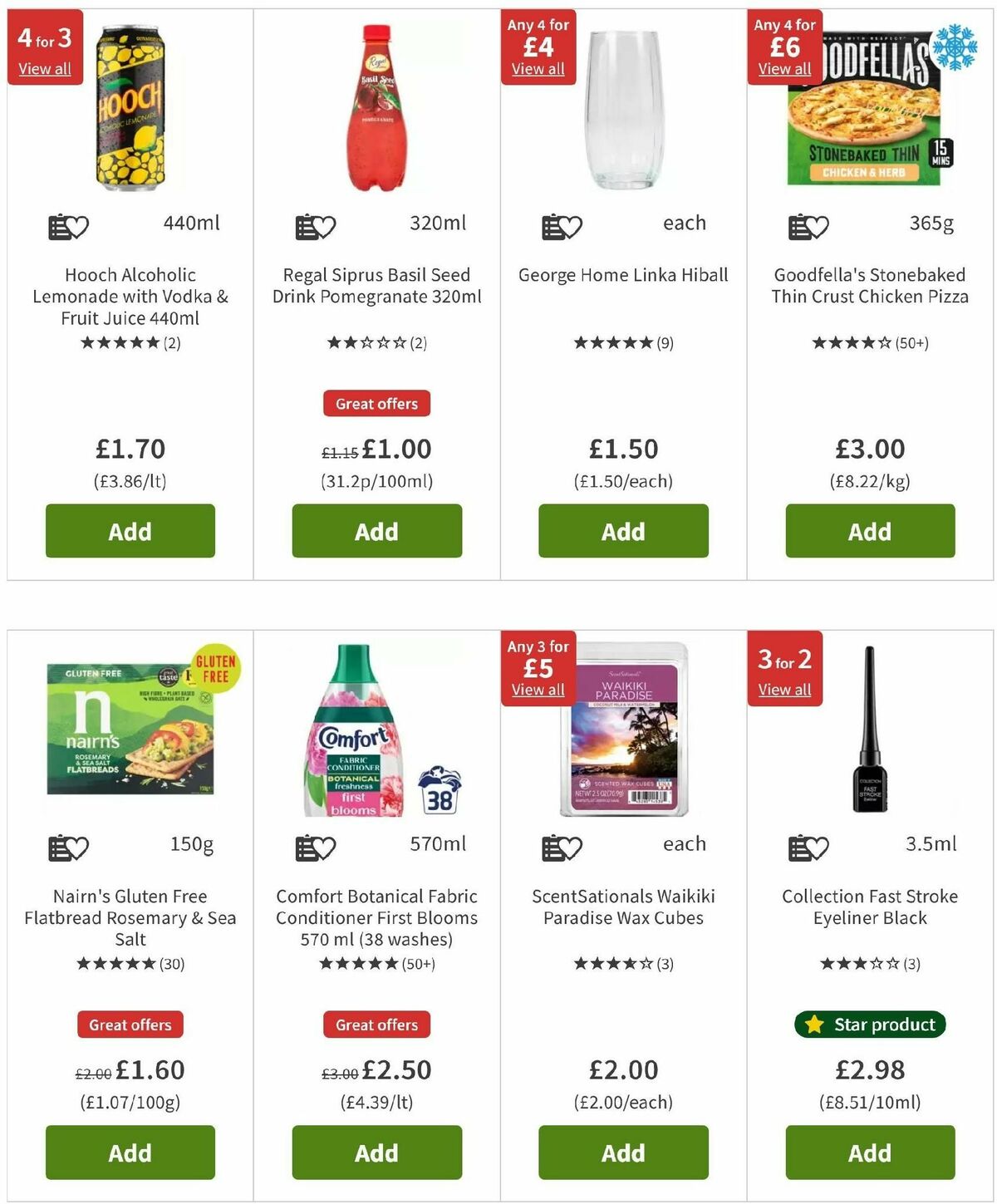Add Hooch Alcoholic Lemonade to favourites

[79, 224]
